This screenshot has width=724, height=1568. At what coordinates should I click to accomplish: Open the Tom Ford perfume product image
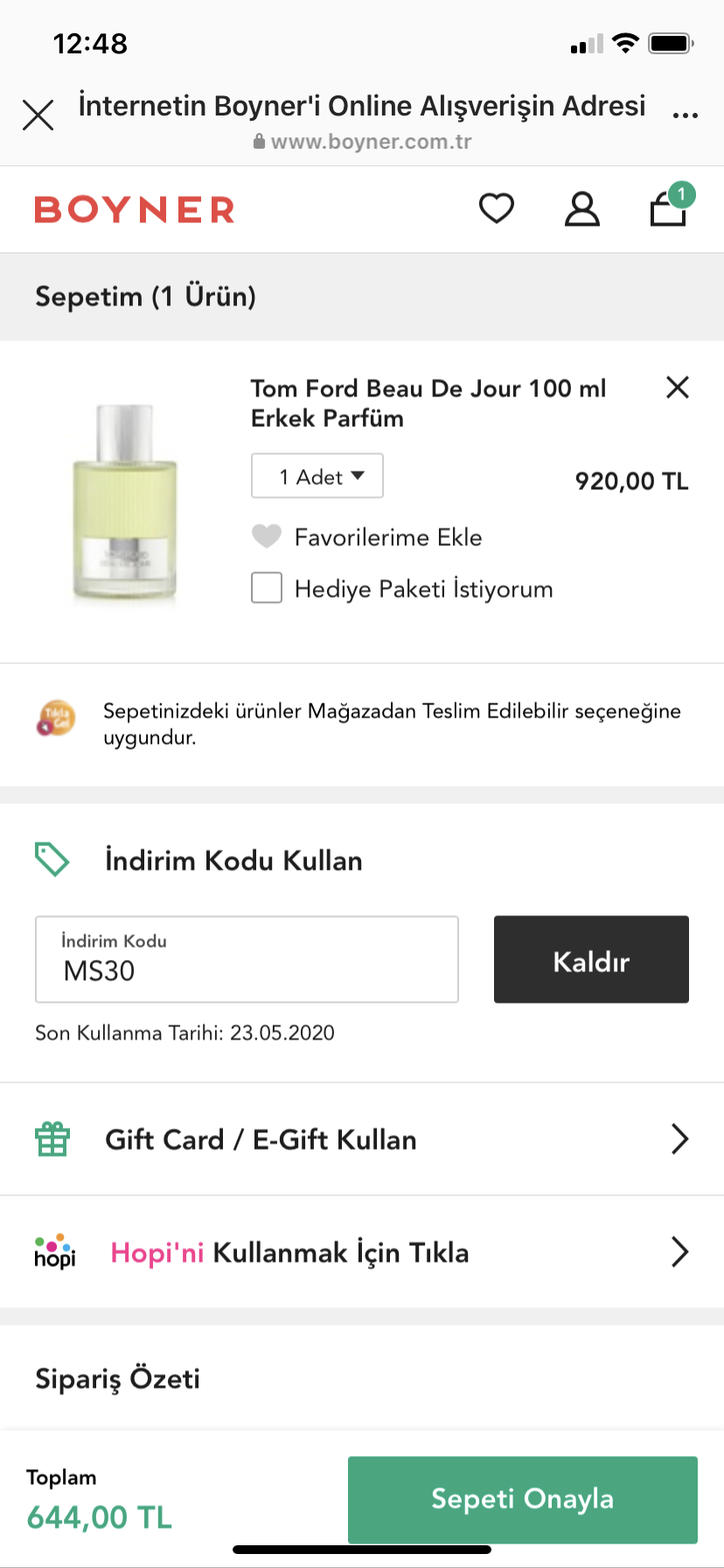[125, 503]
